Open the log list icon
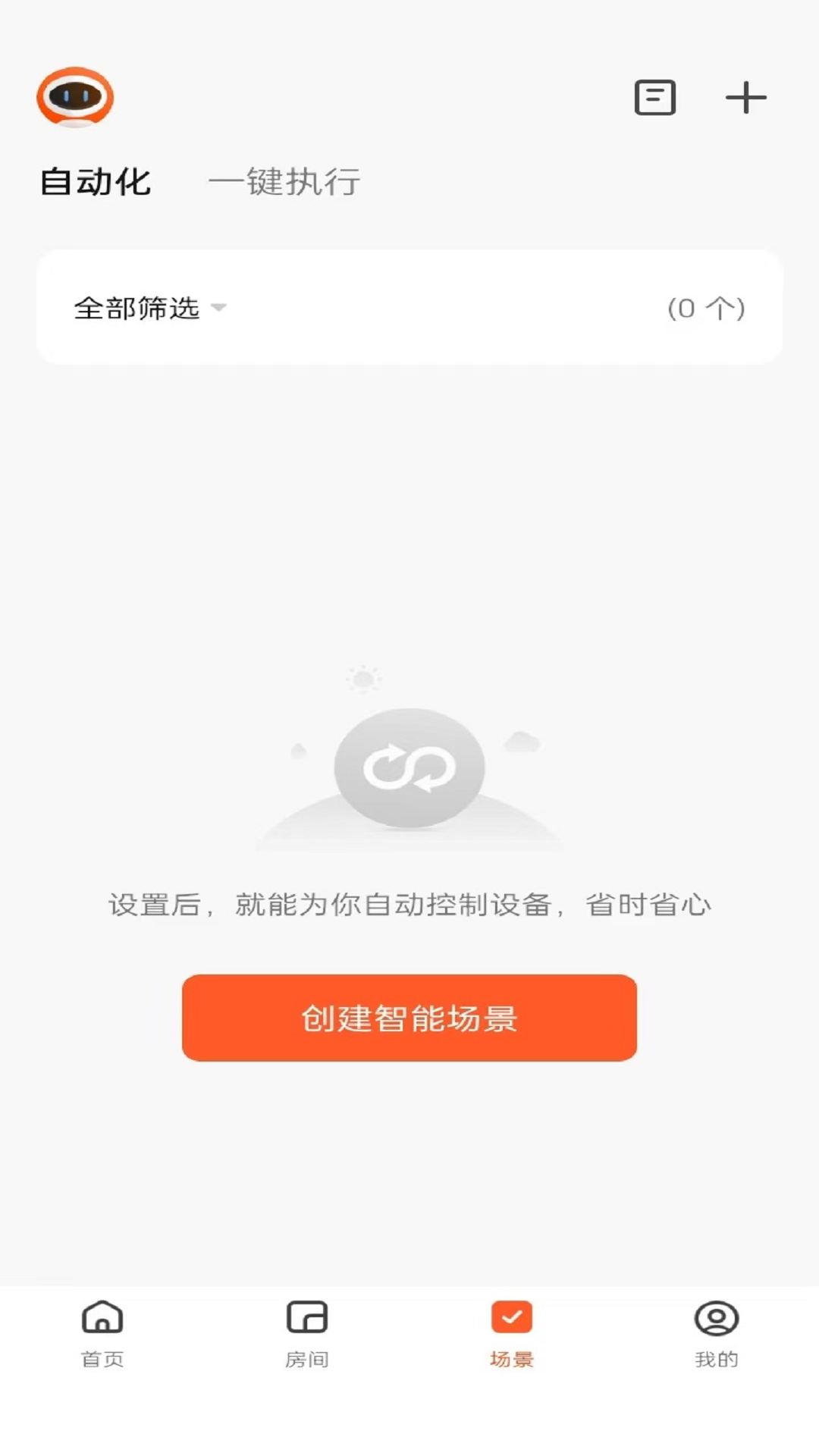The width and height of the screenshot is (819, 1456). click(x=654, y=98)
